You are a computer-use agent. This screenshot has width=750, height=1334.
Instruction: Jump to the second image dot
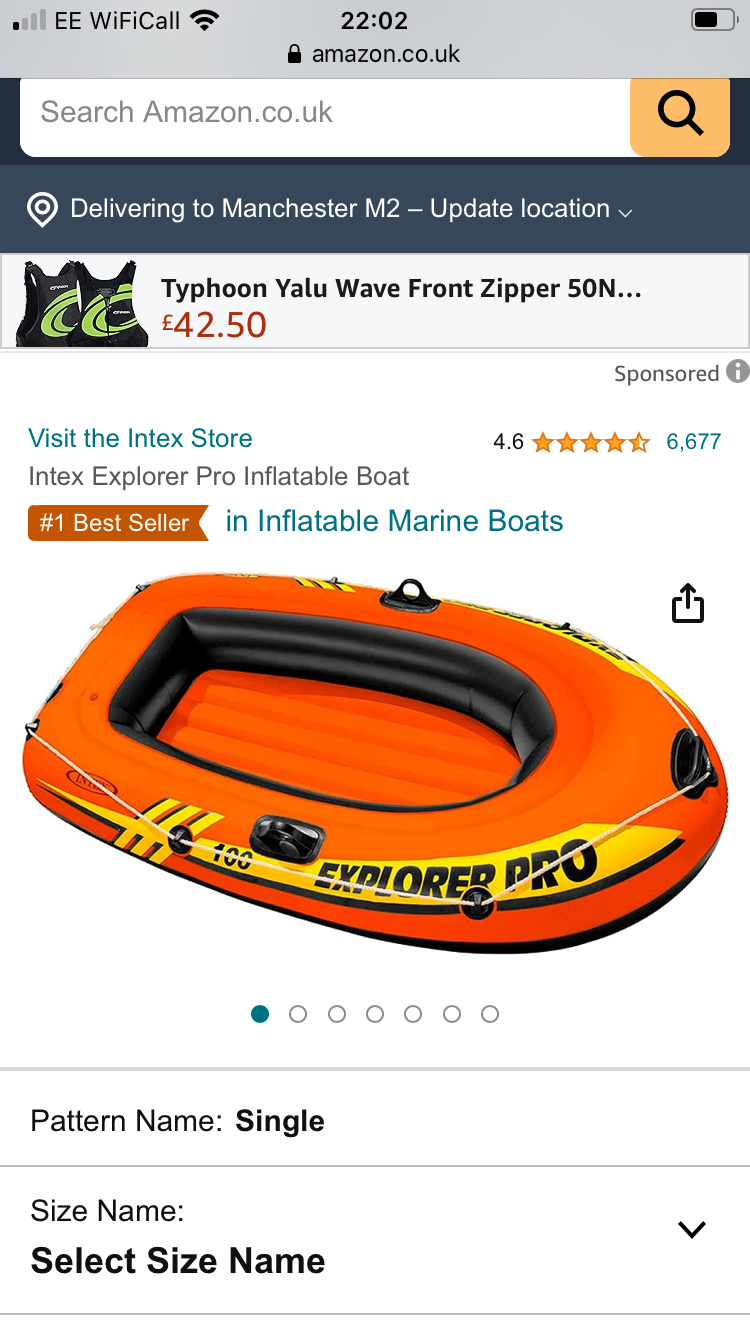coord(298,1014)
